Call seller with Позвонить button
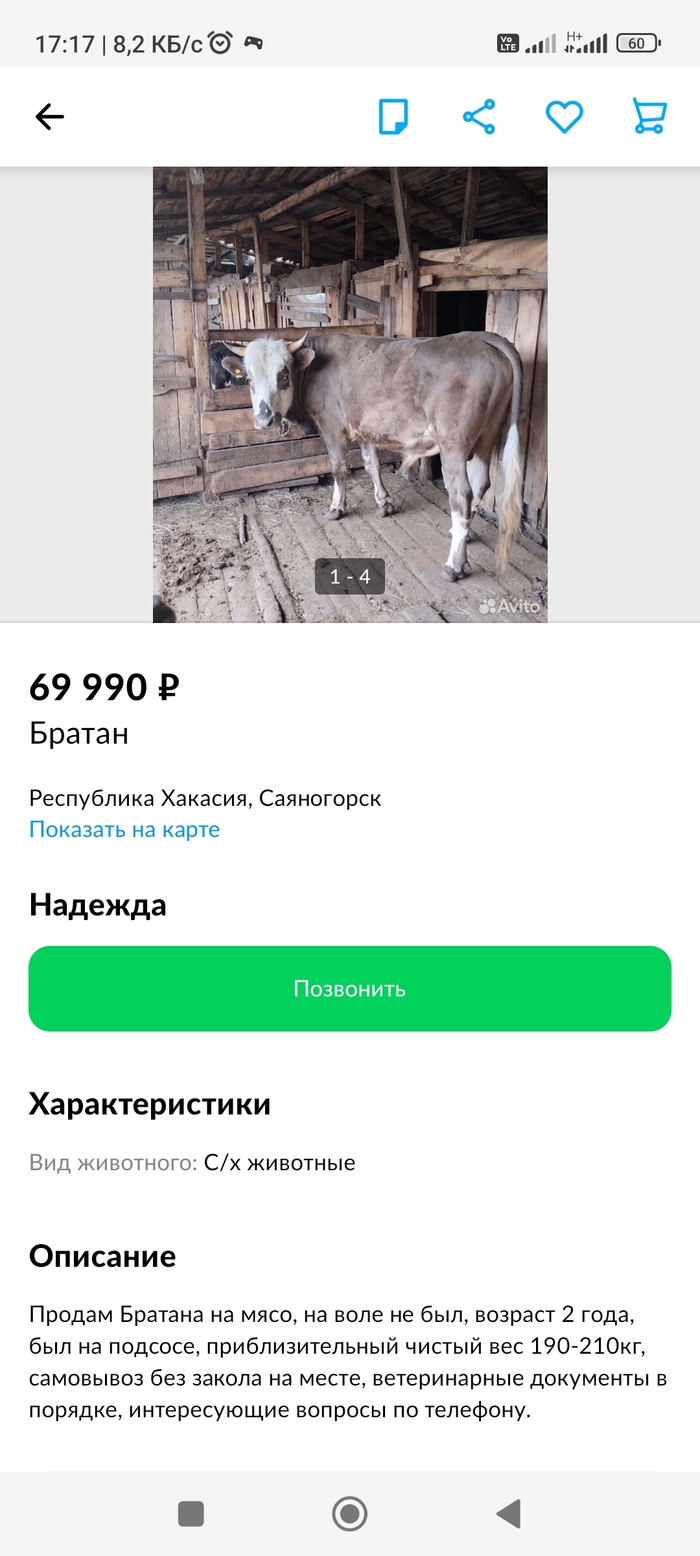This screenshot has width=700, height=1556. point(350,988)
